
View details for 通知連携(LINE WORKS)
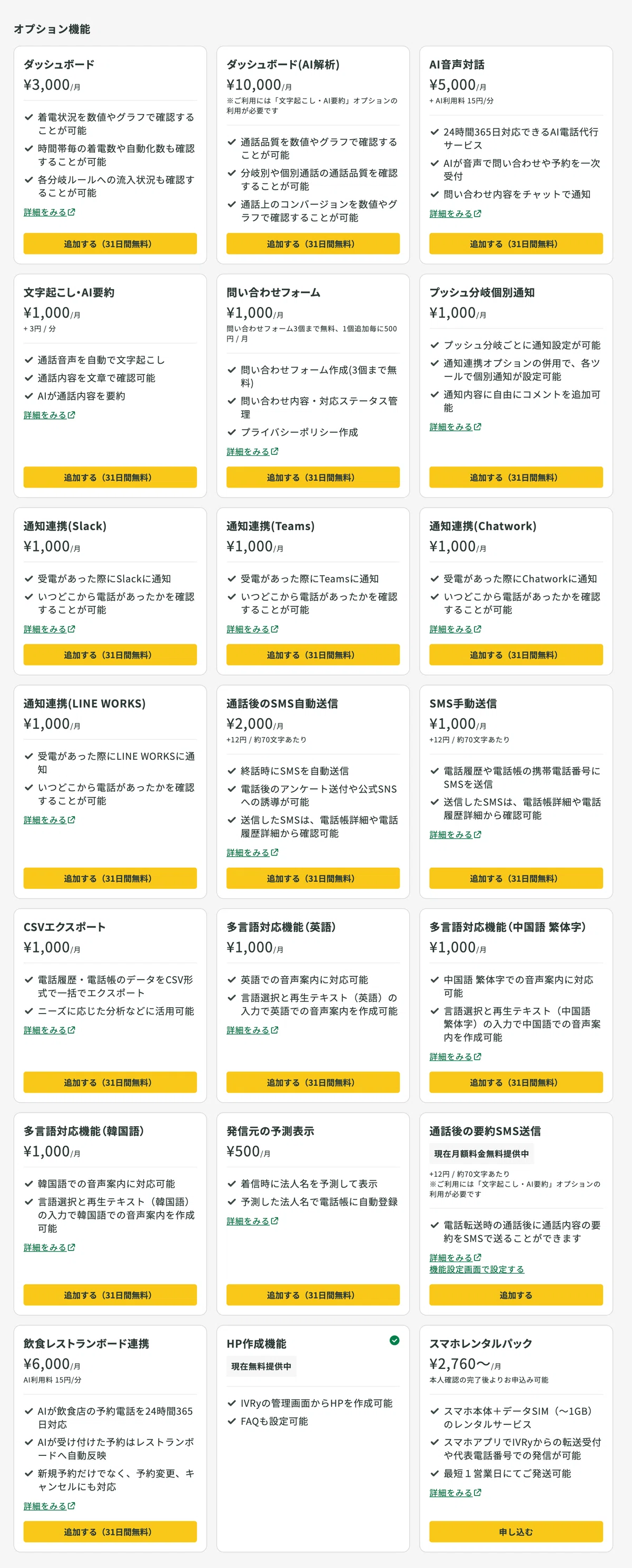50,820
